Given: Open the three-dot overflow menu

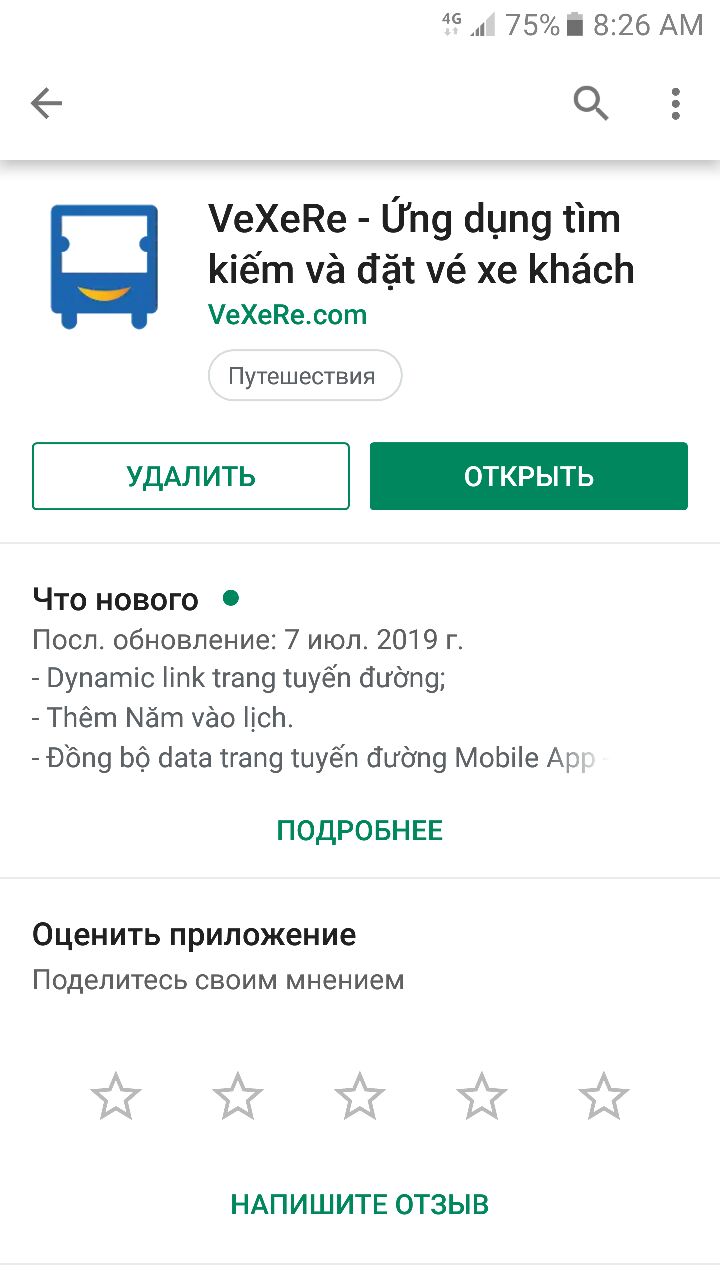Looking at the screenshot, I should pos(676,103).
